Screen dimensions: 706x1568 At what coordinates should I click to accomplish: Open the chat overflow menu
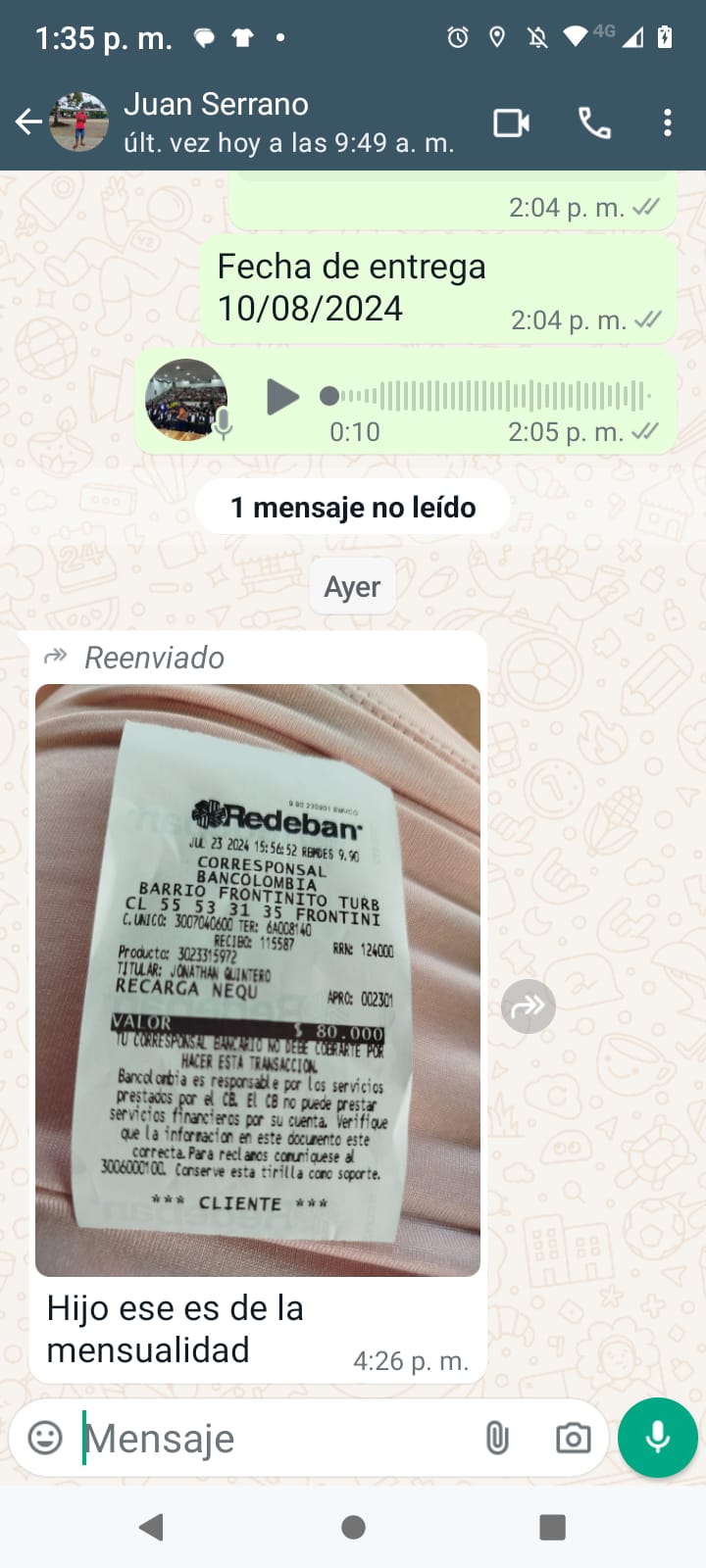tap(668, 123)
